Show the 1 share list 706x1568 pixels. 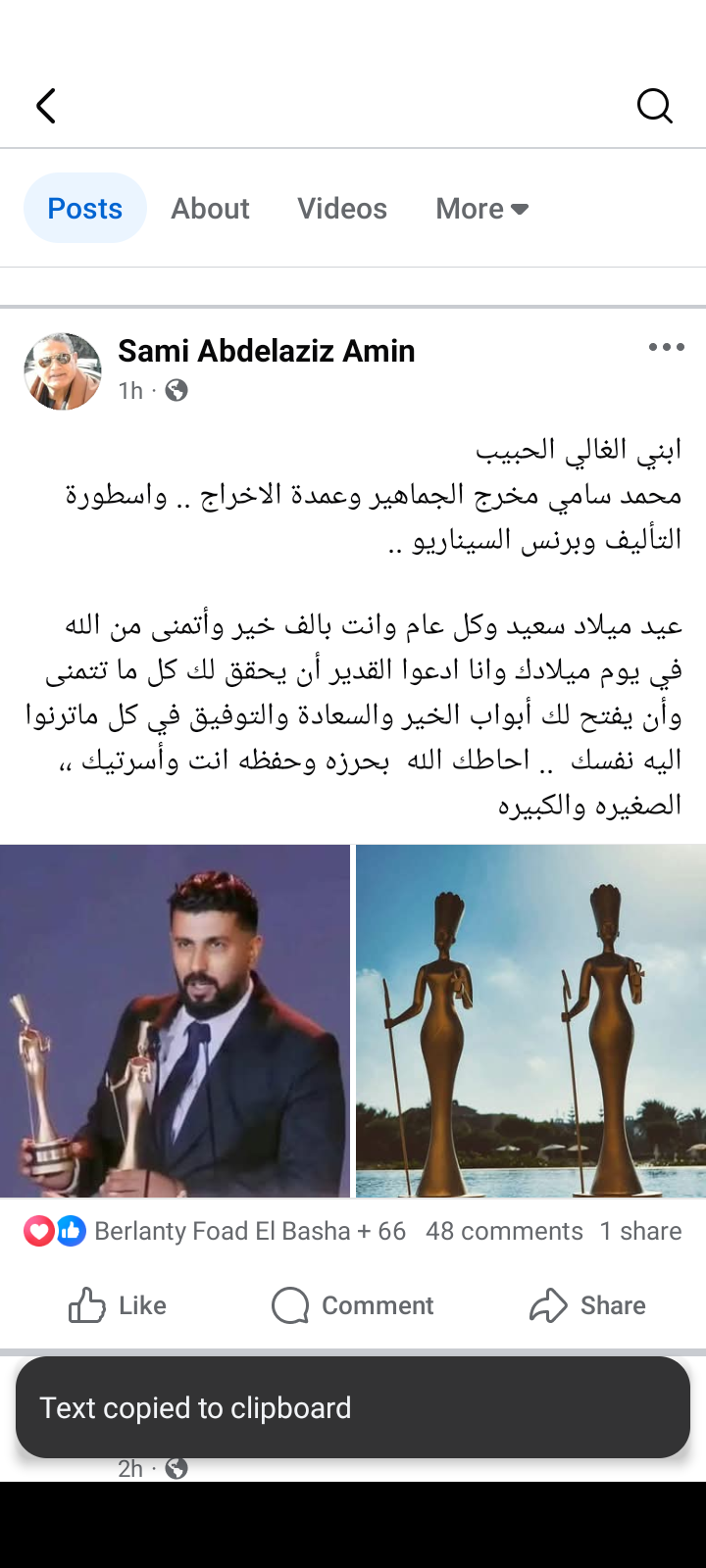point(640,1231)
